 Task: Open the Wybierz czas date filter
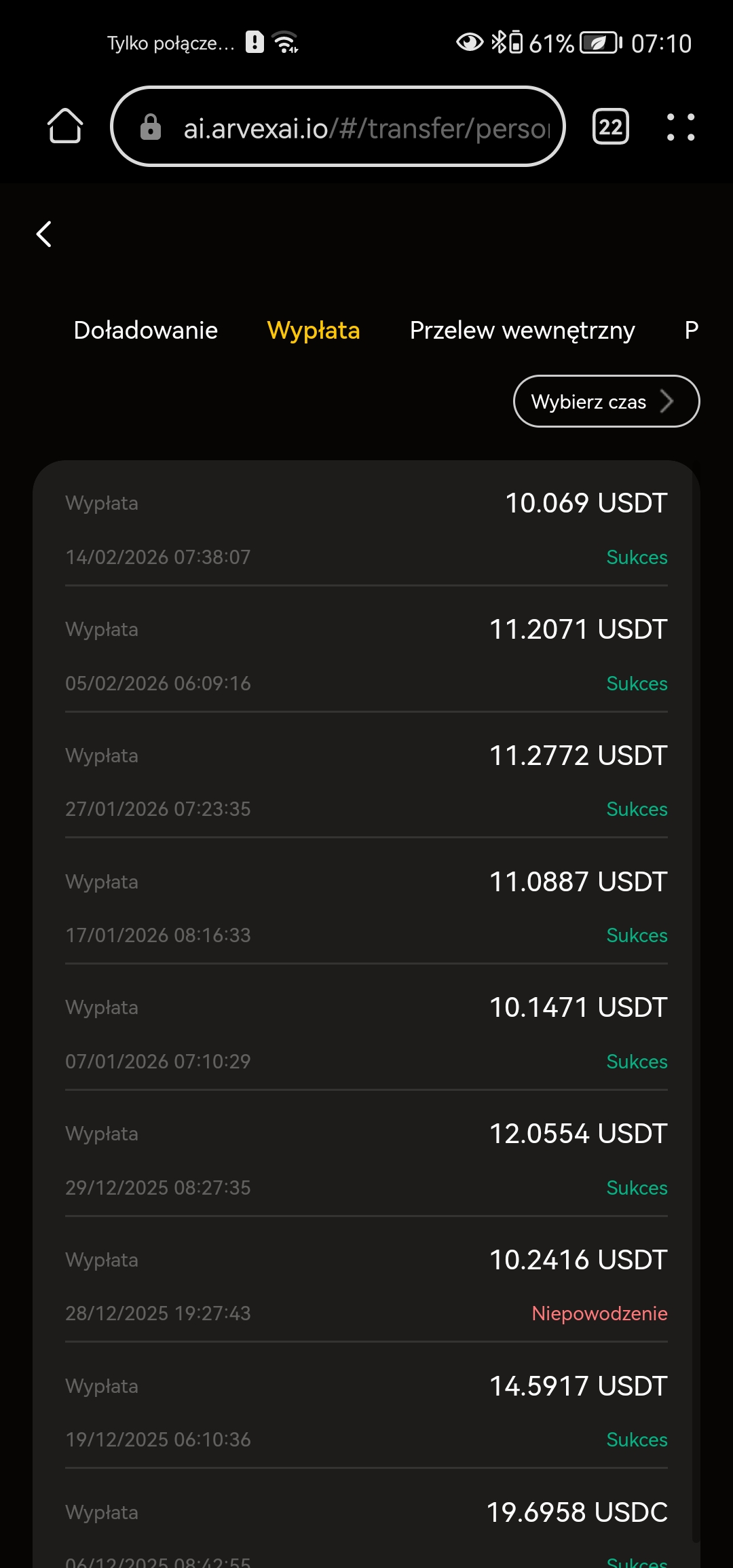[x=606, y=401]
